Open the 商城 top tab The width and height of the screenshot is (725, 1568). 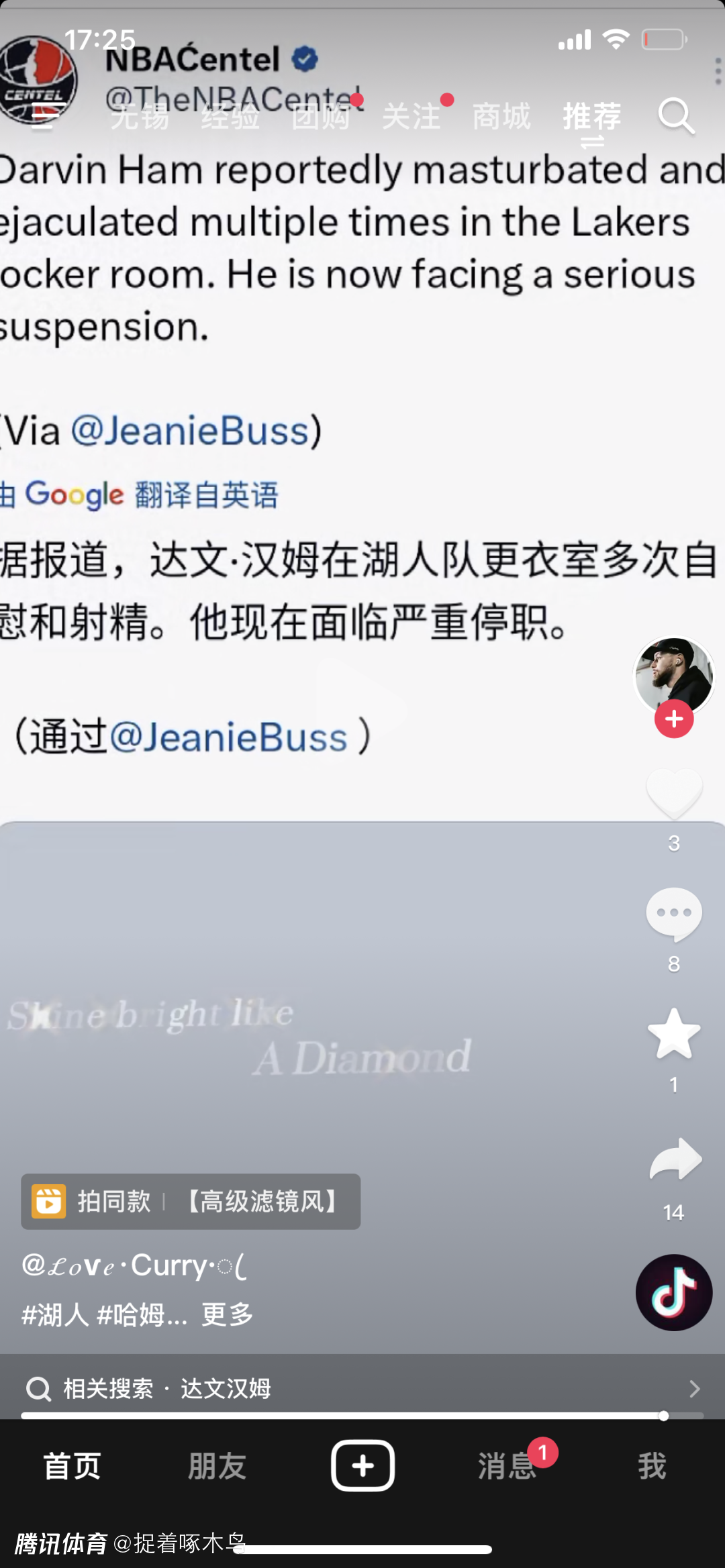tap(501, 117)
